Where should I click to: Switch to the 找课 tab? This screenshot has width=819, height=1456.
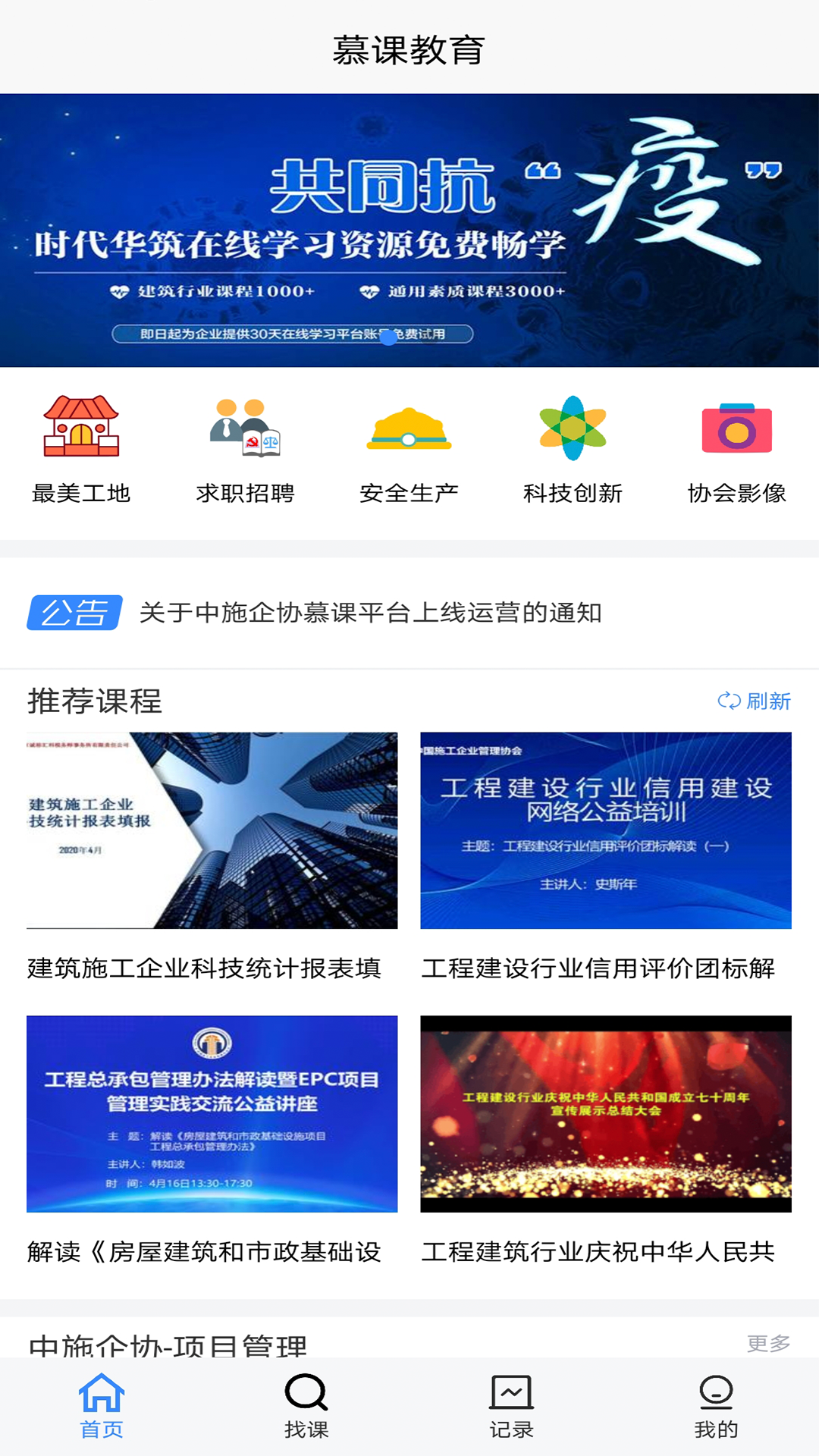tap(306, 1407)
